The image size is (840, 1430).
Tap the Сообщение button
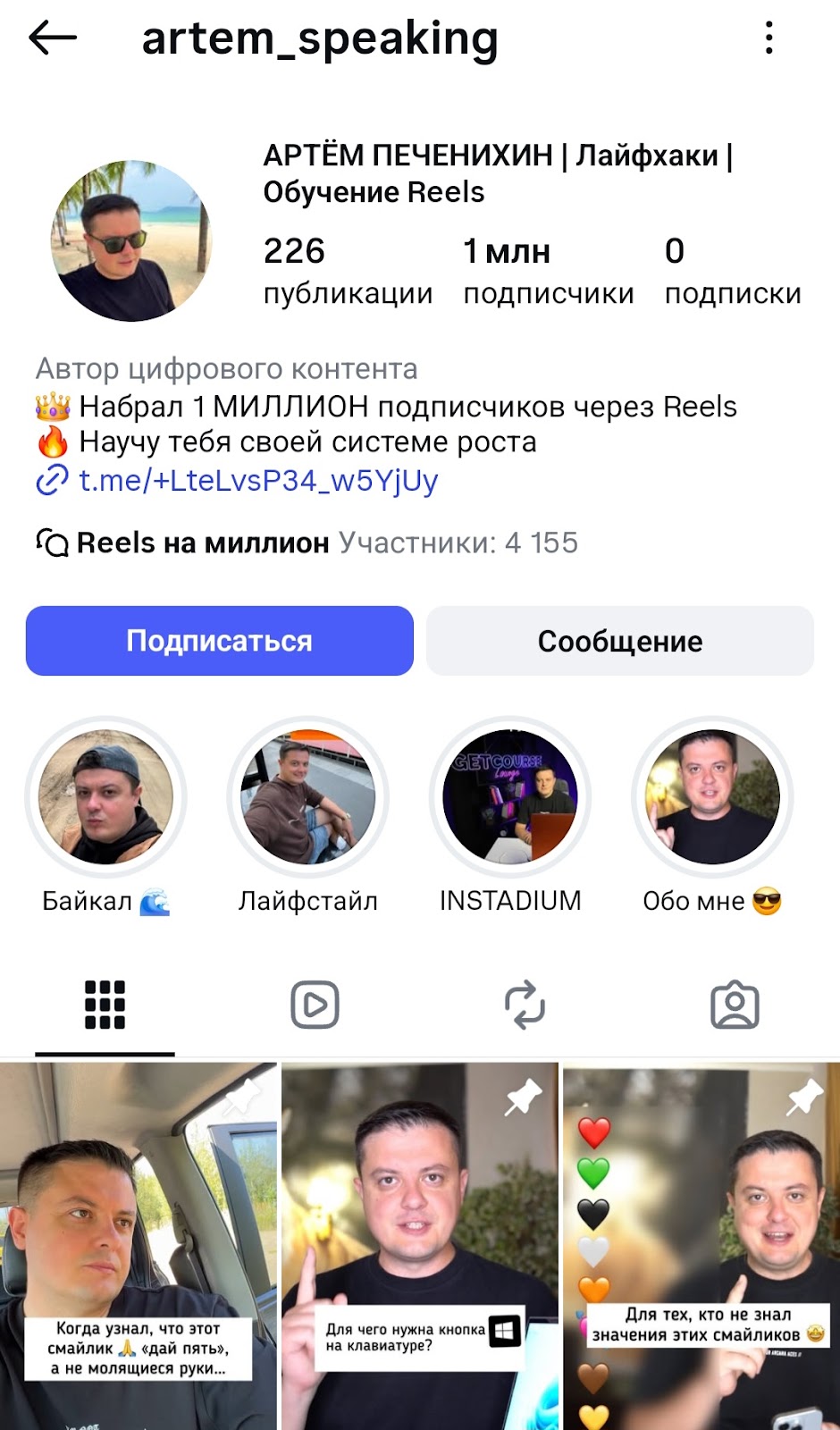(619, 641)
